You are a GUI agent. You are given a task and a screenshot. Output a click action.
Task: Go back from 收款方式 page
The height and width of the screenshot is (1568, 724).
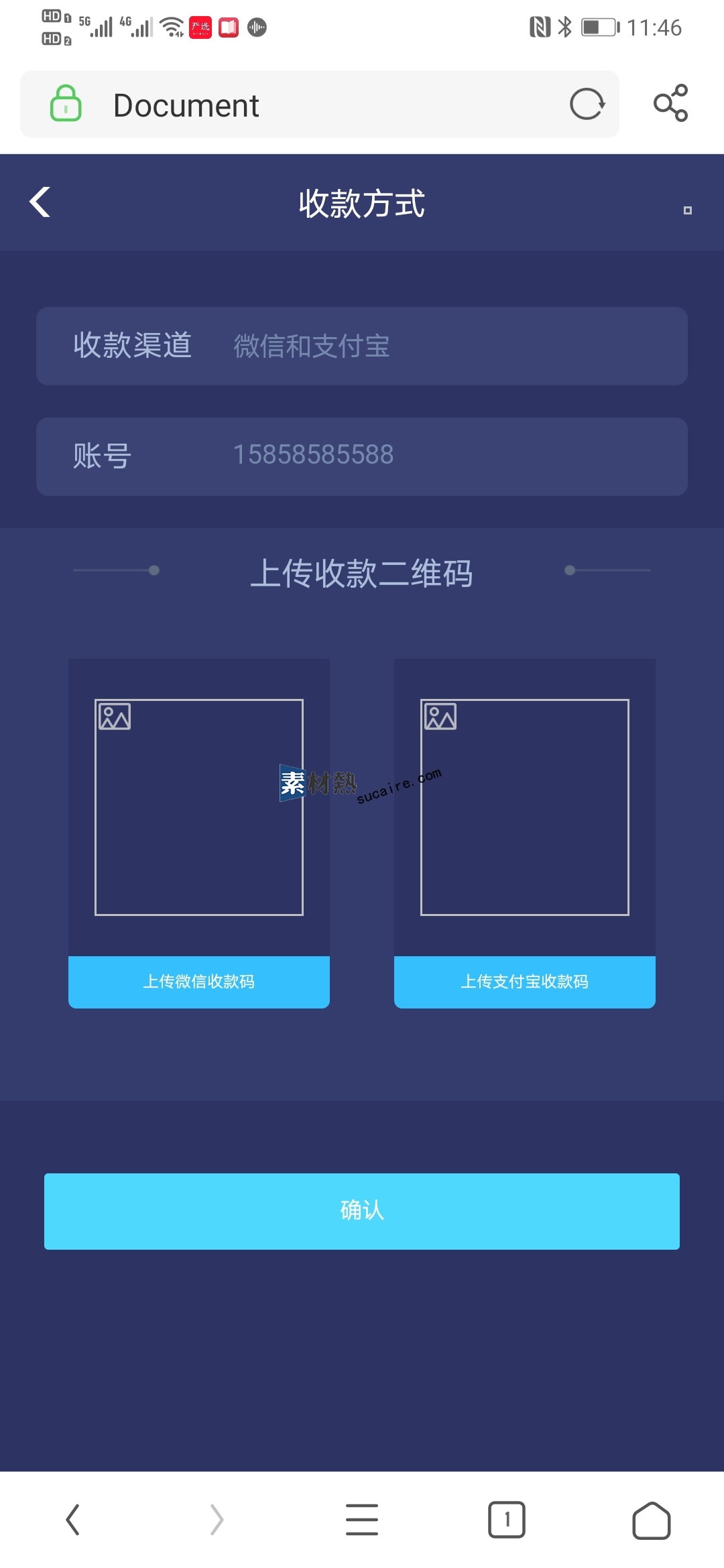[40, 202]
